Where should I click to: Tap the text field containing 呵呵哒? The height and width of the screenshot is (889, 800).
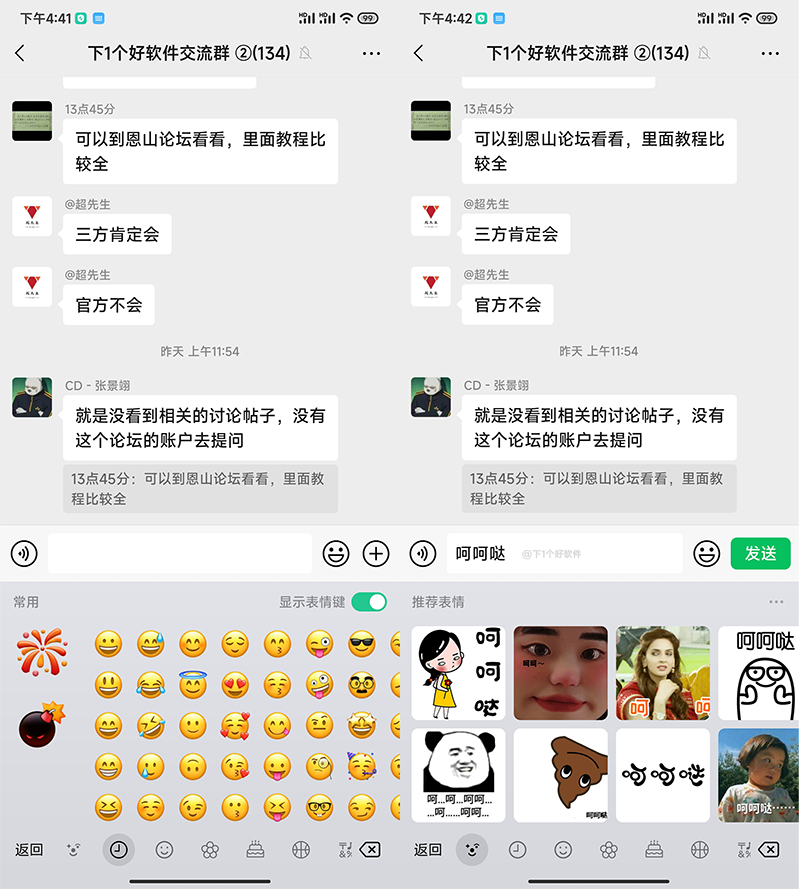coord(563,553)
